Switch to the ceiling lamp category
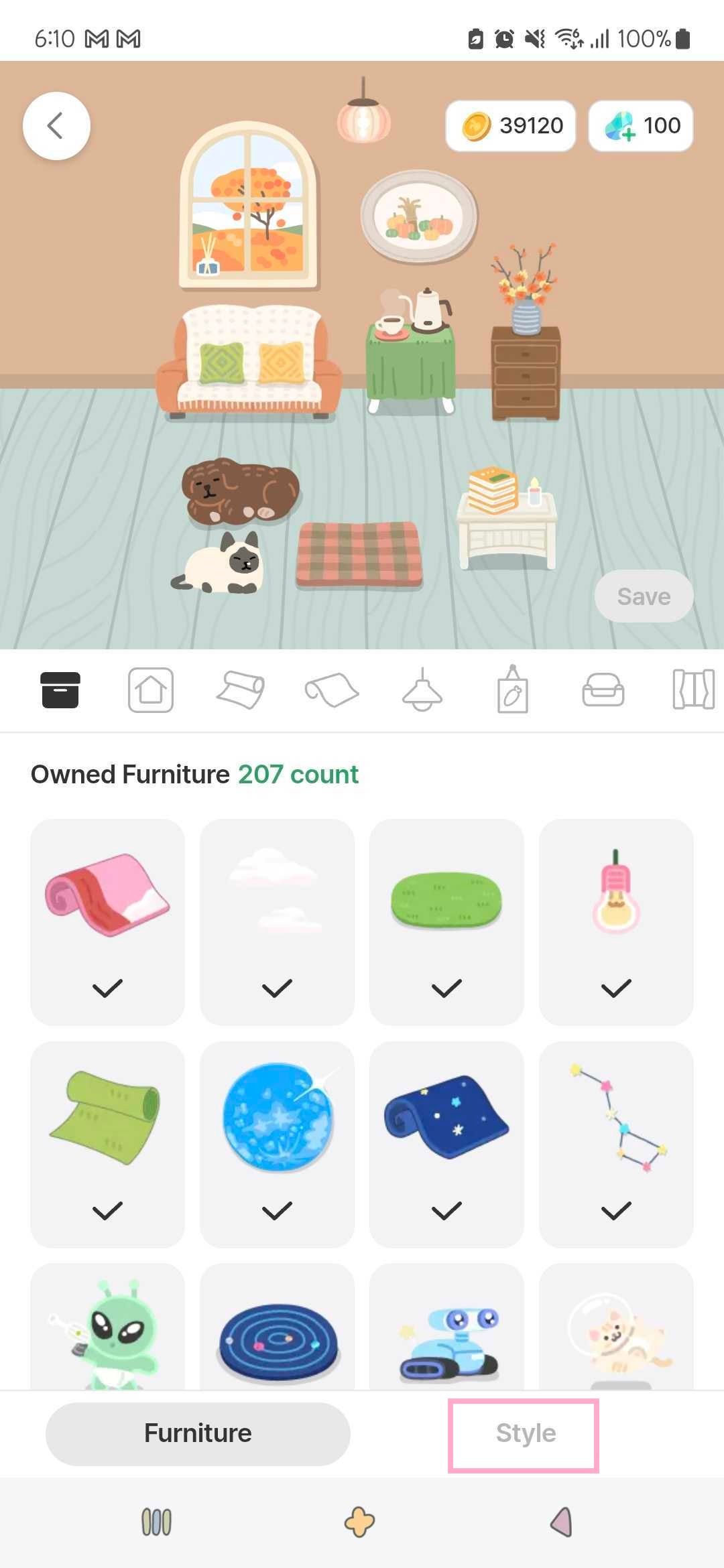Viewport: 724px width, 1568px height. (422, 690)
